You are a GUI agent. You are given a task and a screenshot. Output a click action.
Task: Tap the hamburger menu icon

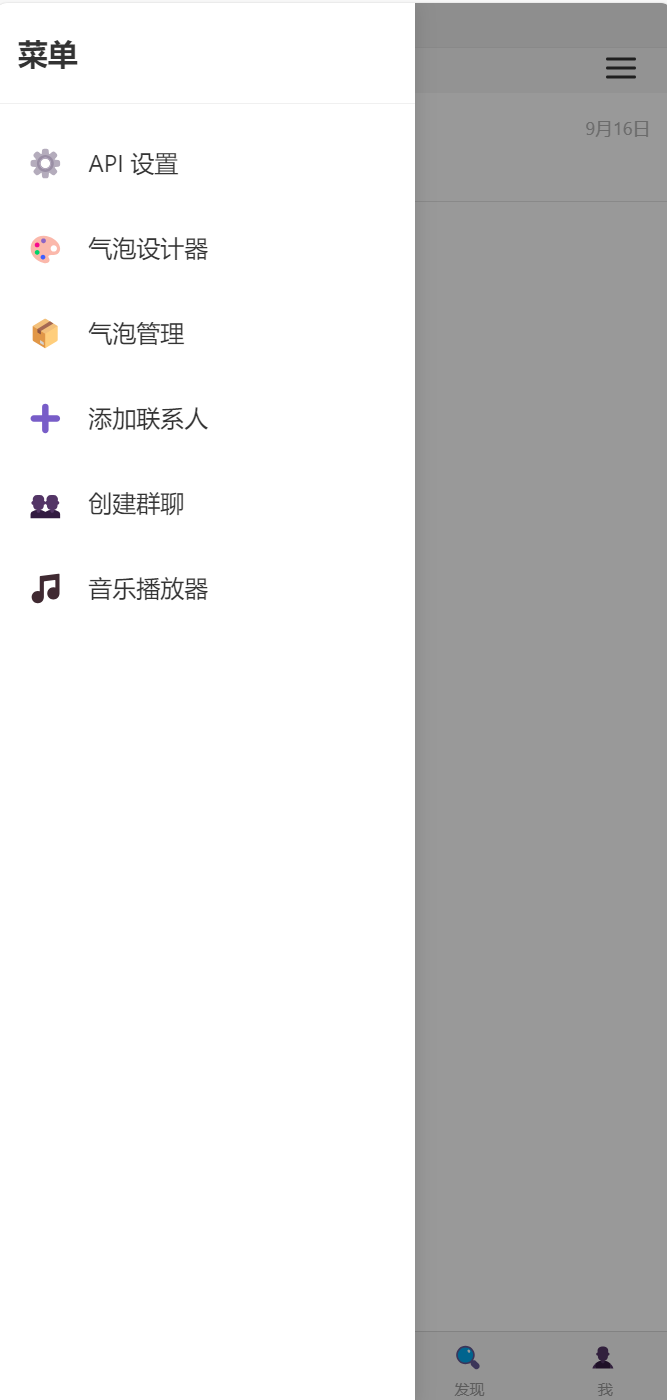click(620, 68)
